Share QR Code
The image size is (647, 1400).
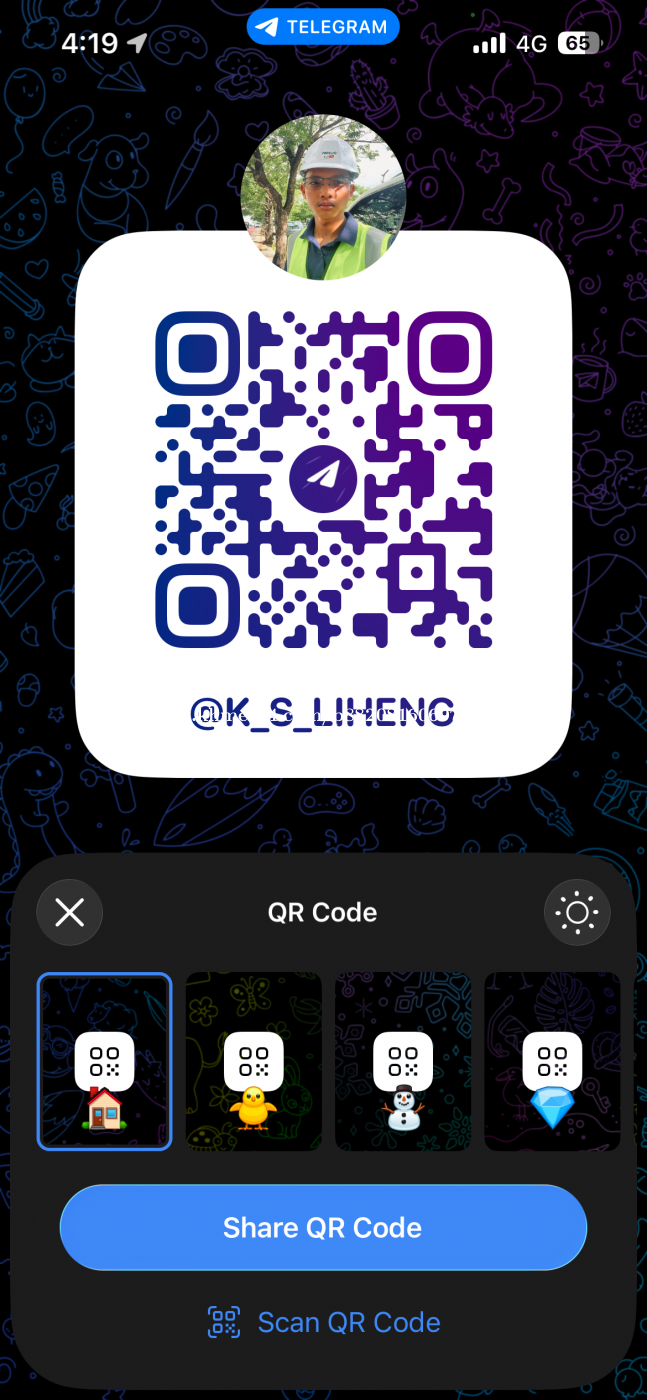[x=323, y=1227]
